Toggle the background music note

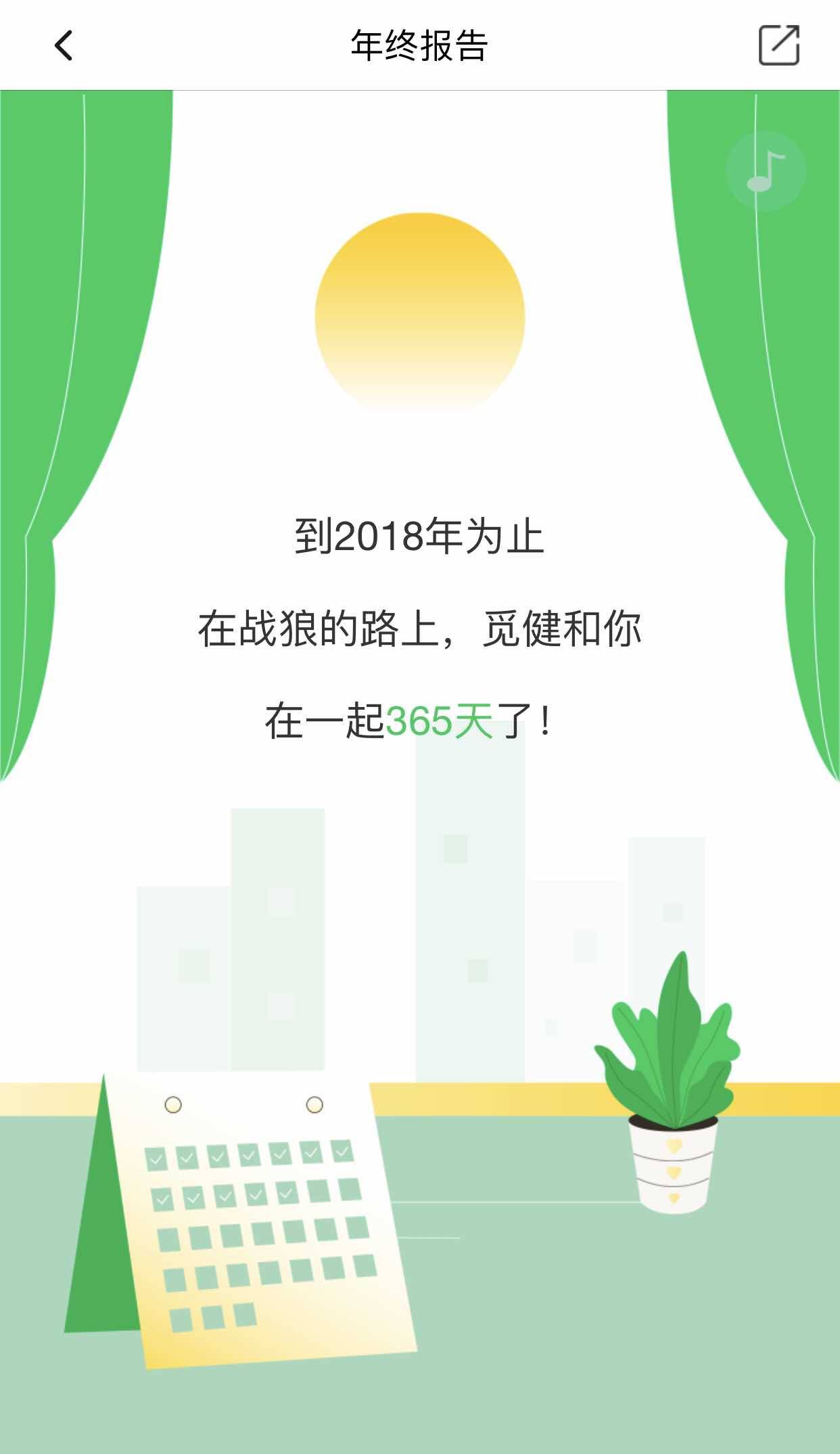point(765,171)
